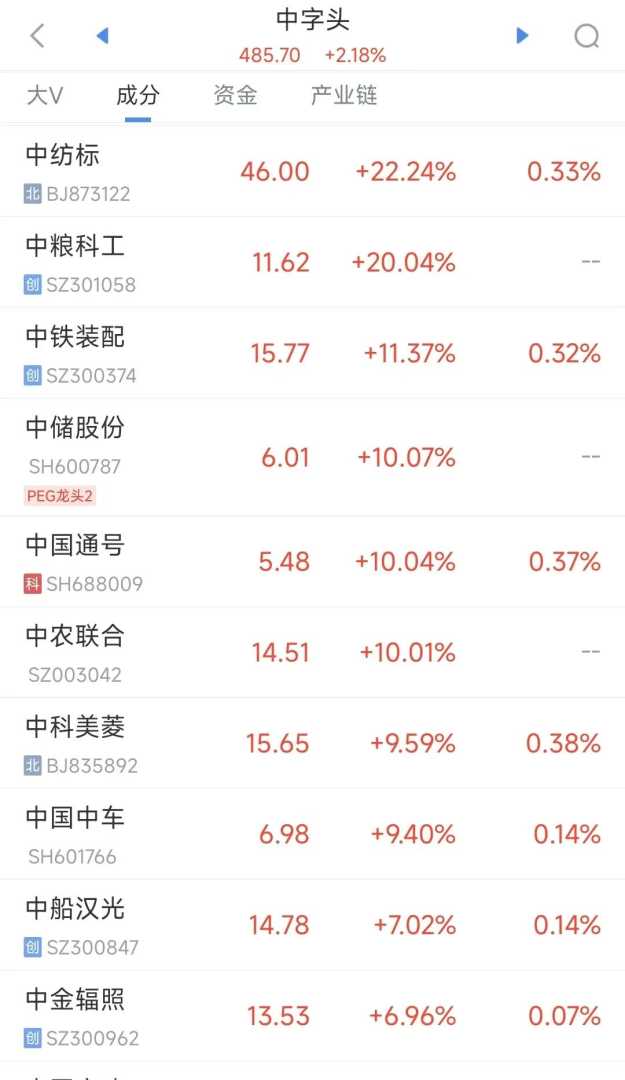Select the 成分 tab

point(138,96)
